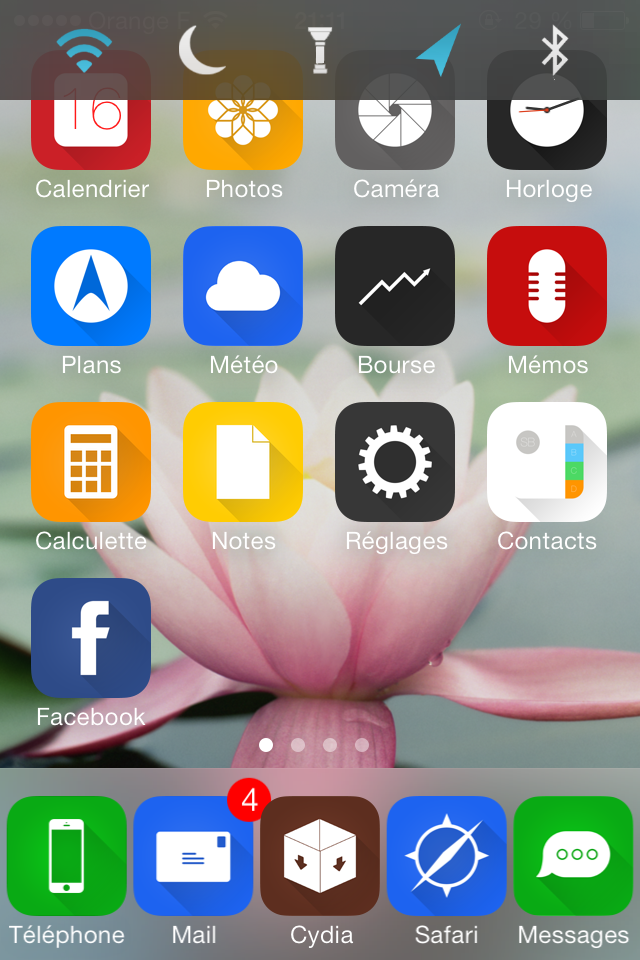The width and height of the screenshot is (640, 960).
Task: Launch the Calculette app
Action: point(91,462)
